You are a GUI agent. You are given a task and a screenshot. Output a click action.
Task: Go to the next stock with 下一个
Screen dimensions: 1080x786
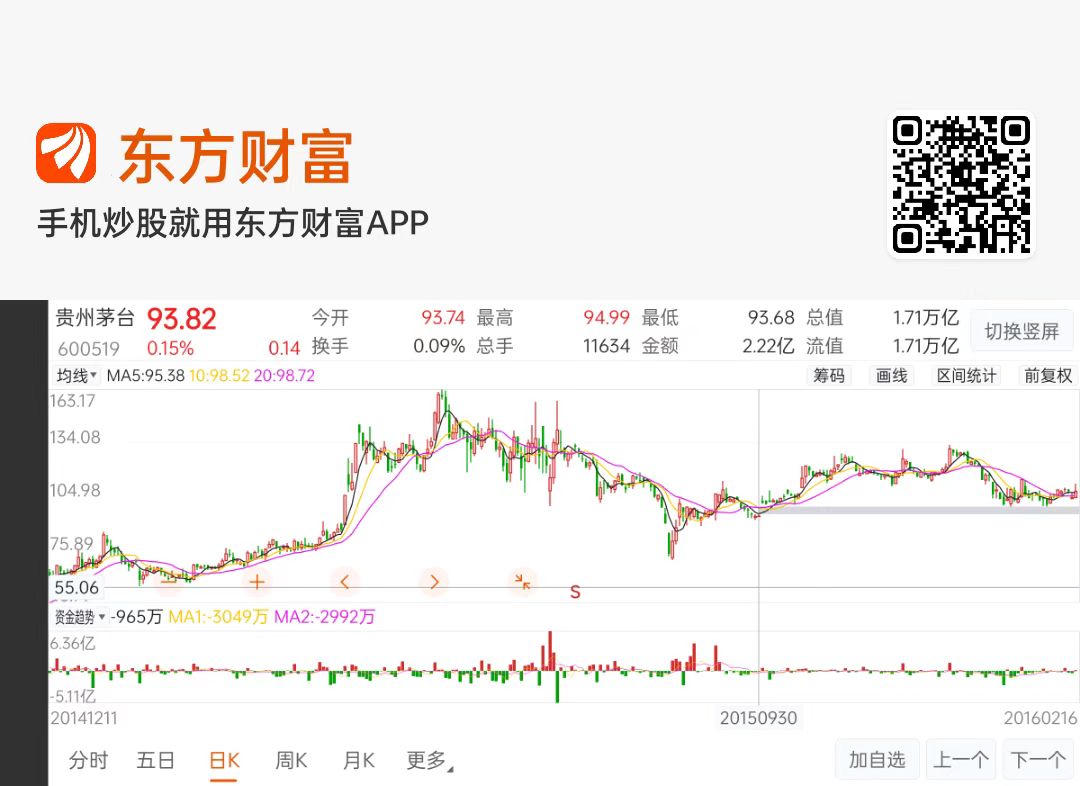(x=1037, y=761)
